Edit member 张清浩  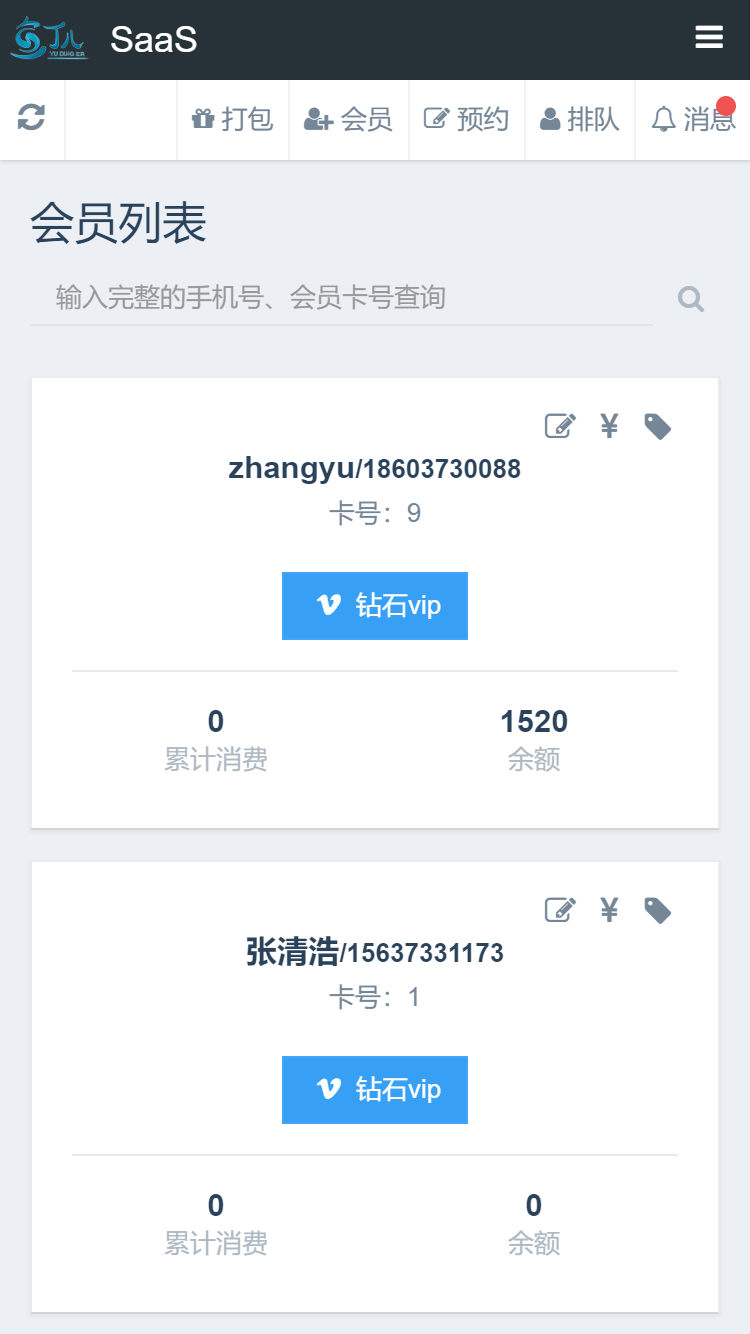[560, 911]
